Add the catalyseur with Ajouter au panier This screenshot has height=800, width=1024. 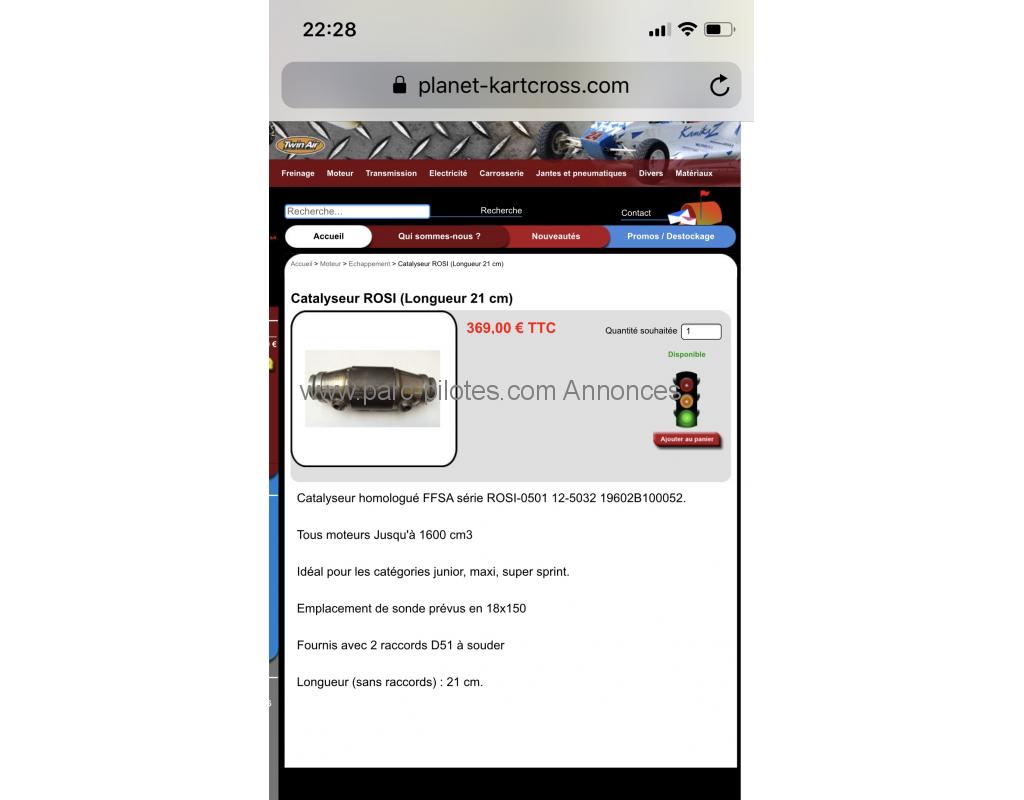click(687, 439)
